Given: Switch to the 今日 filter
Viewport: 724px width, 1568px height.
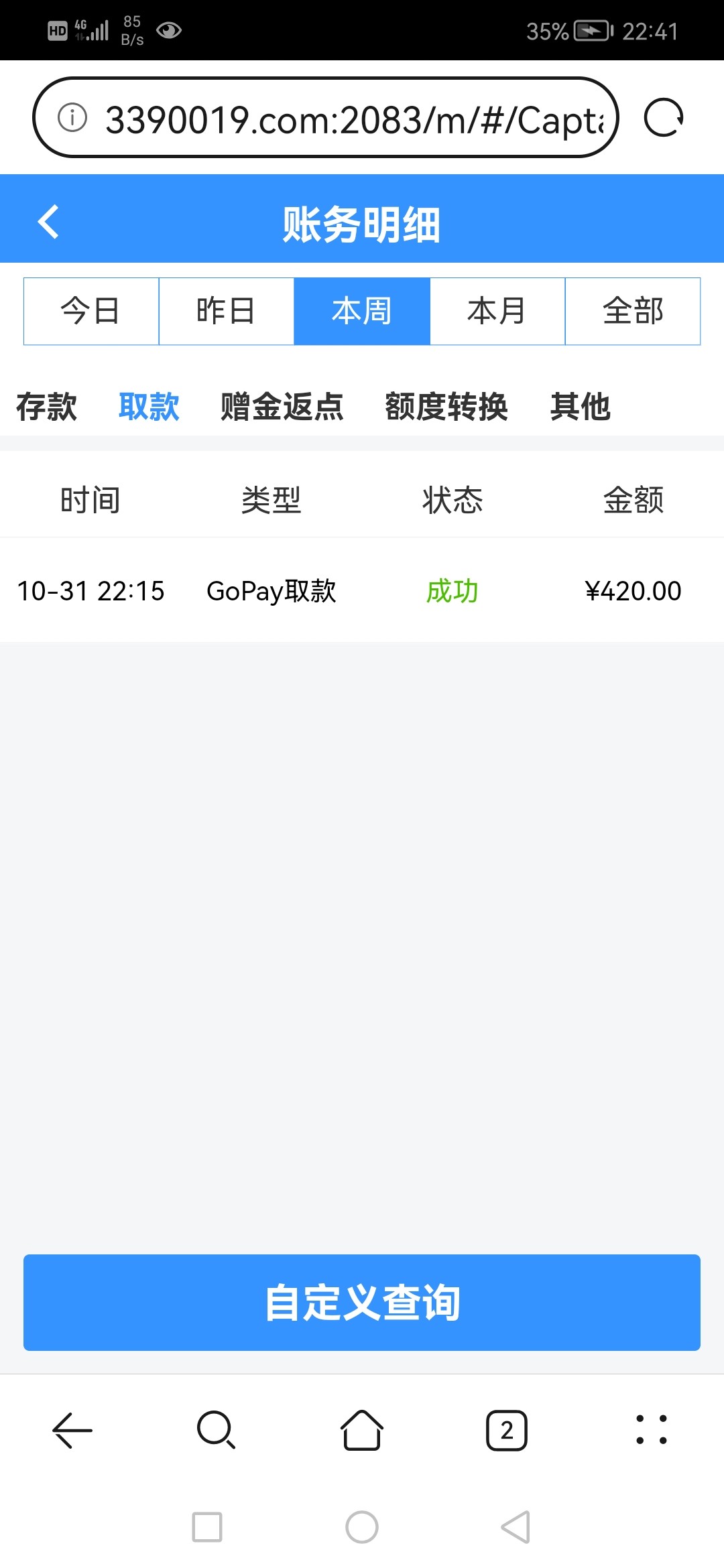Looking at the screenshot, I should point(91,312).
